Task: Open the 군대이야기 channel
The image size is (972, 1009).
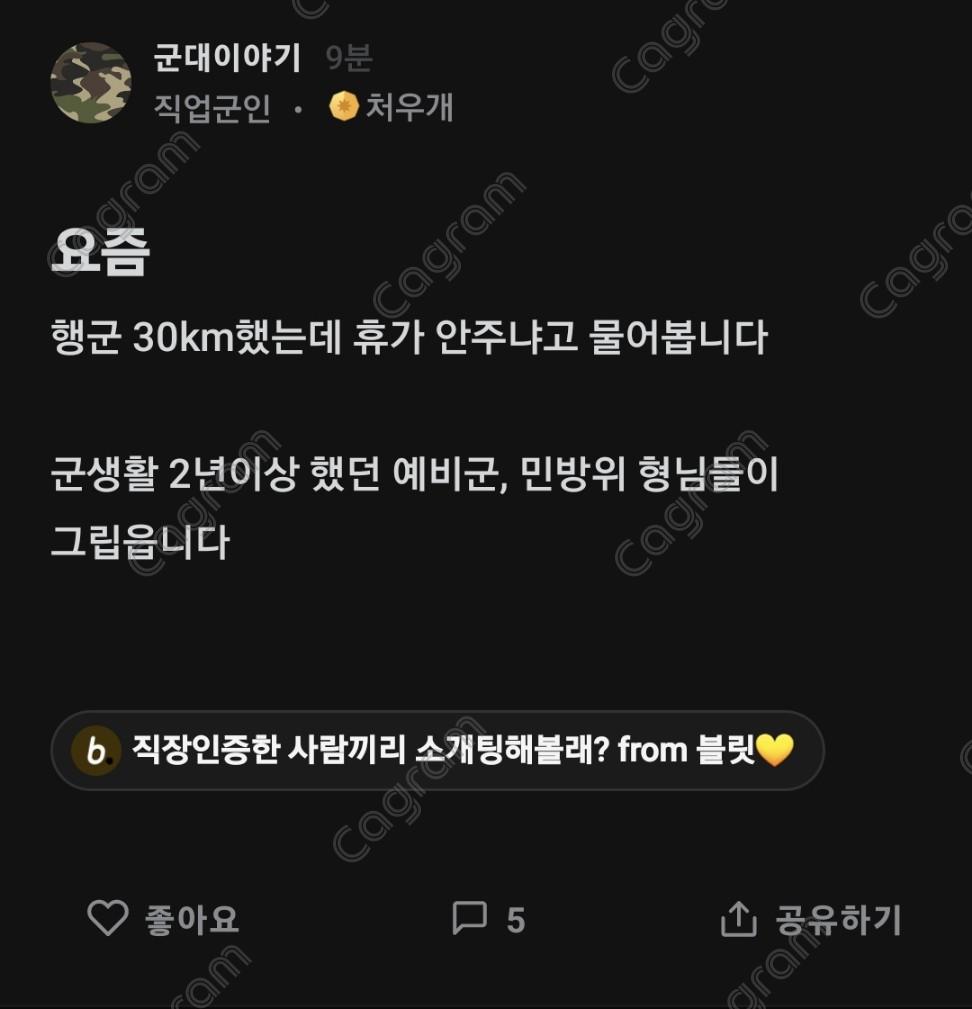Action: point(227,58)
